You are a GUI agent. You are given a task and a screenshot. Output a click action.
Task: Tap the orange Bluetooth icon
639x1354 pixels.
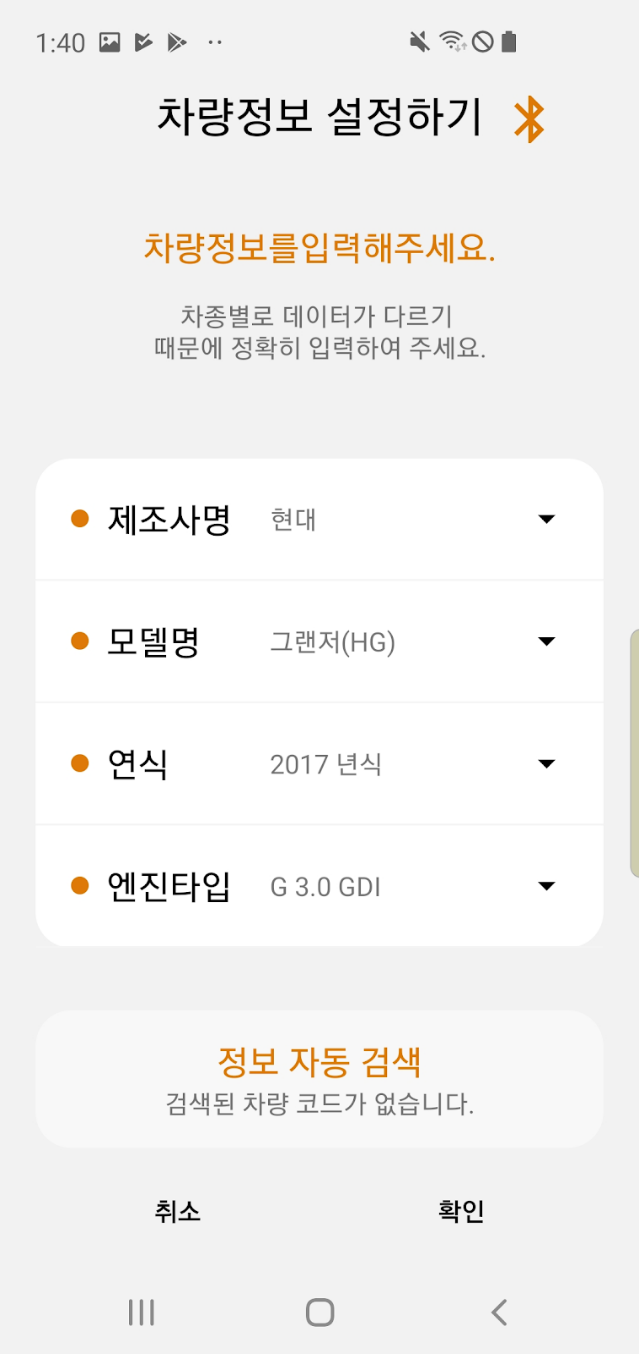[x=528, y=120]
